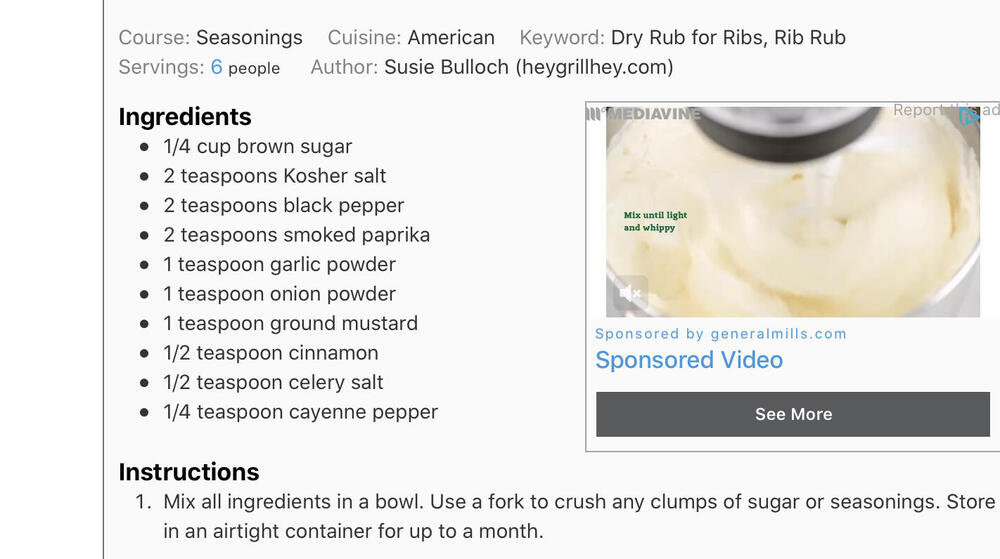Viewport: 1000px width, 559px height.
Task: Open the Sponsored Video link
Action: [x=689, y=360]
